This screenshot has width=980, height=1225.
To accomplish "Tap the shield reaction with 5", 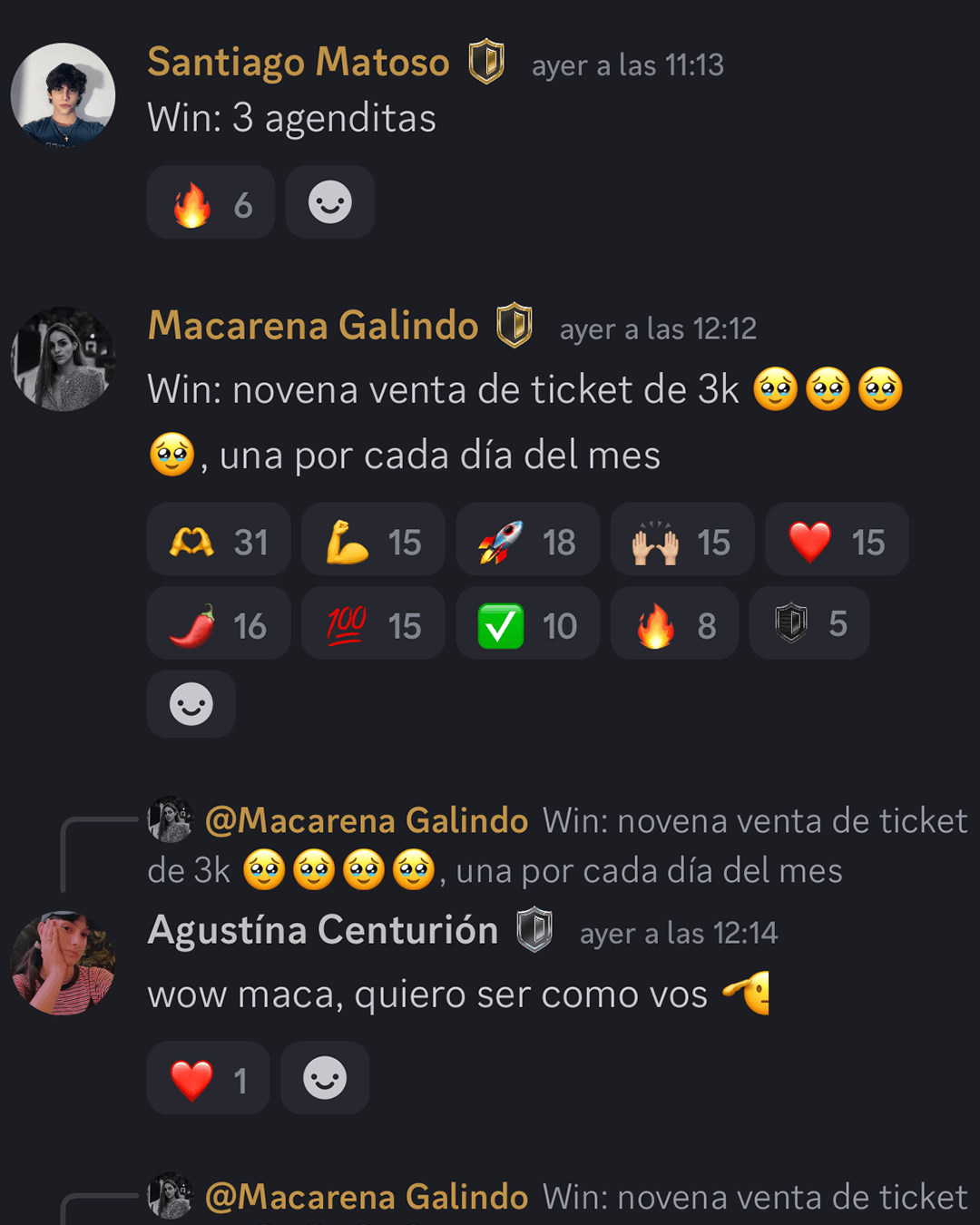I will coord(808,623).
